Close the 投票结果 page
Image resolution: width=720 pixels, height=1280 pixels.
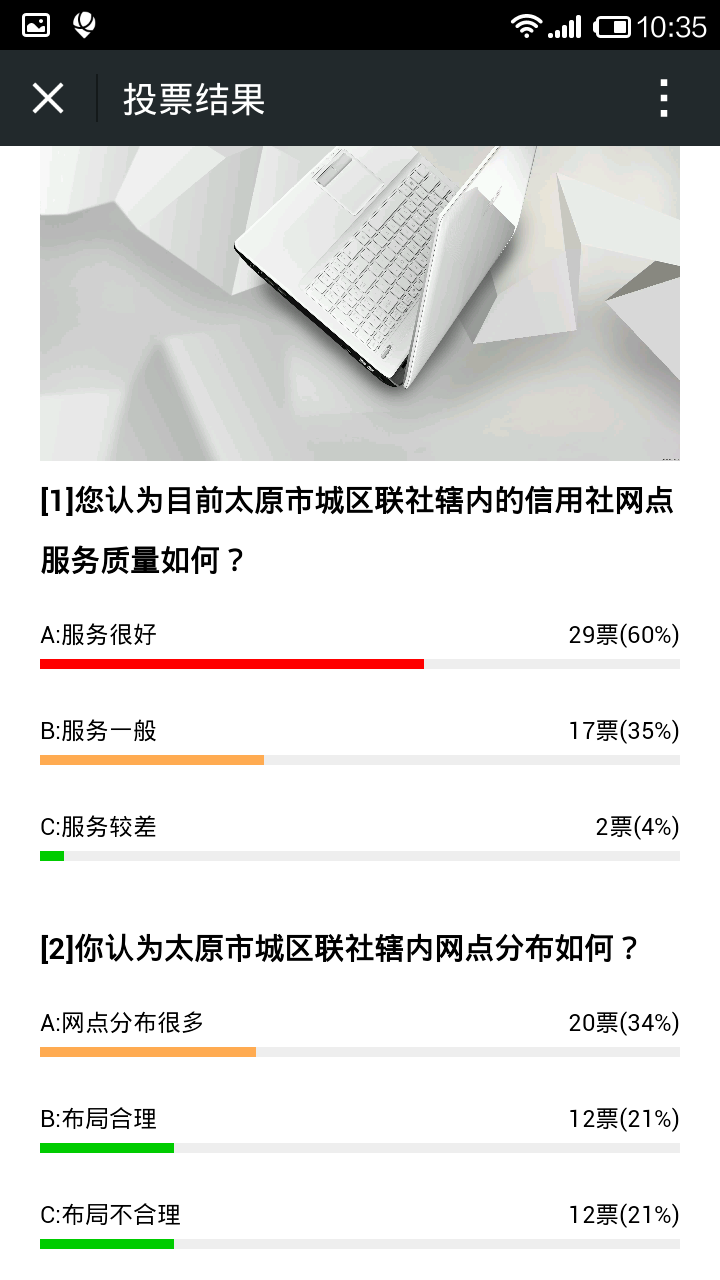(47, 98)
